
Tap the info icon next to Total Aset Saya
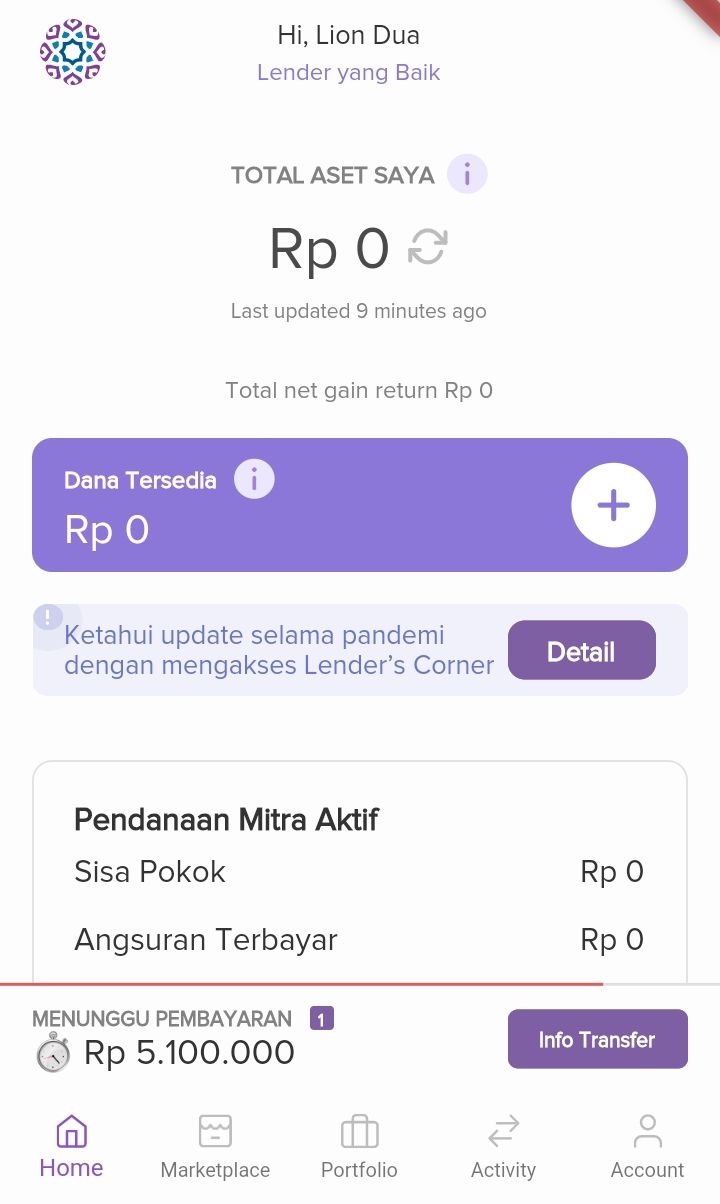pyautogui.click(x=467, y=175)
